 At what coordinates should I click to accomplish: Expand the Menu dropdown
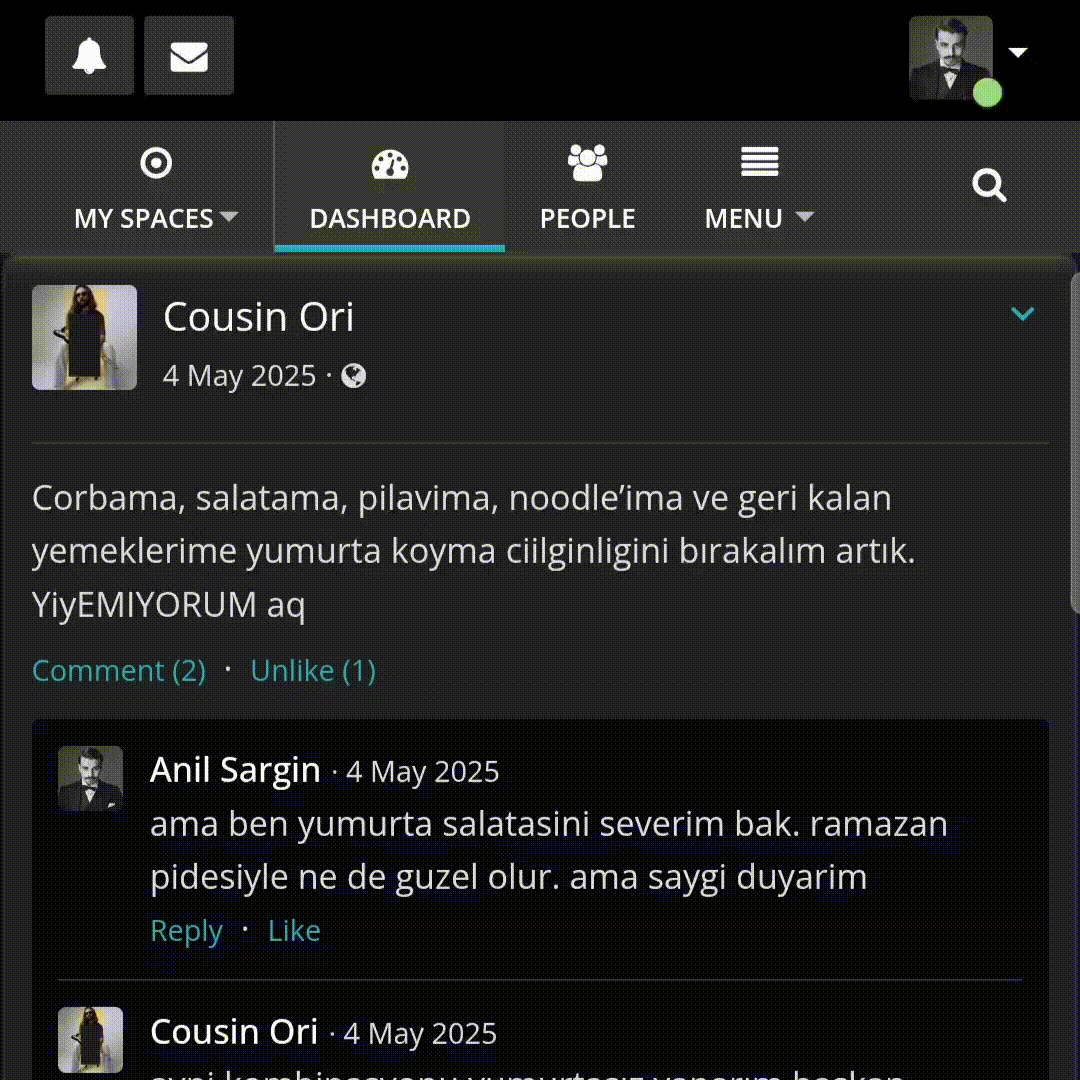pyautogui.click(x=759, y=188)
